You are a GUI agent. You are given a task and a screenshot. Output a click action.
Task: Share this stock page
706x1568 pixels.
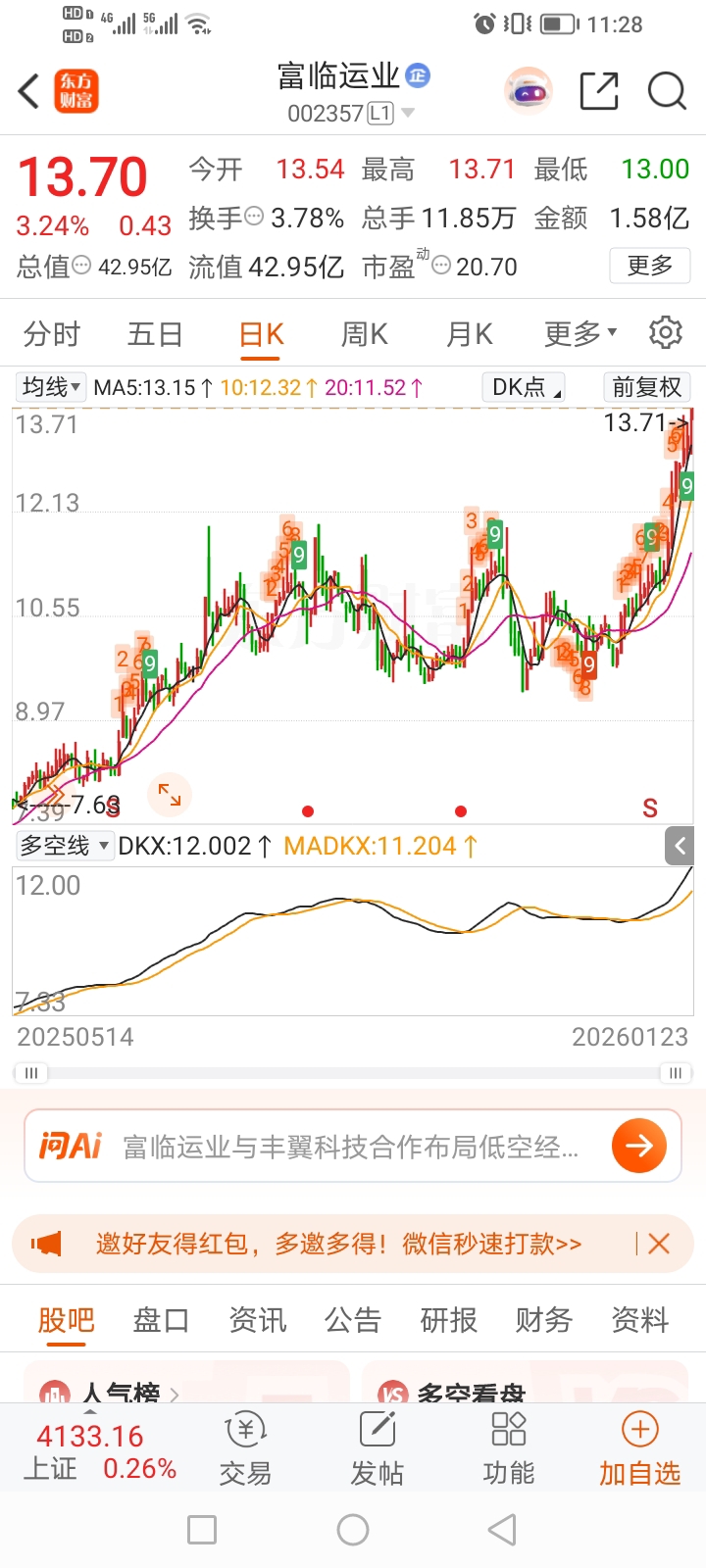(x=598, y=92)
